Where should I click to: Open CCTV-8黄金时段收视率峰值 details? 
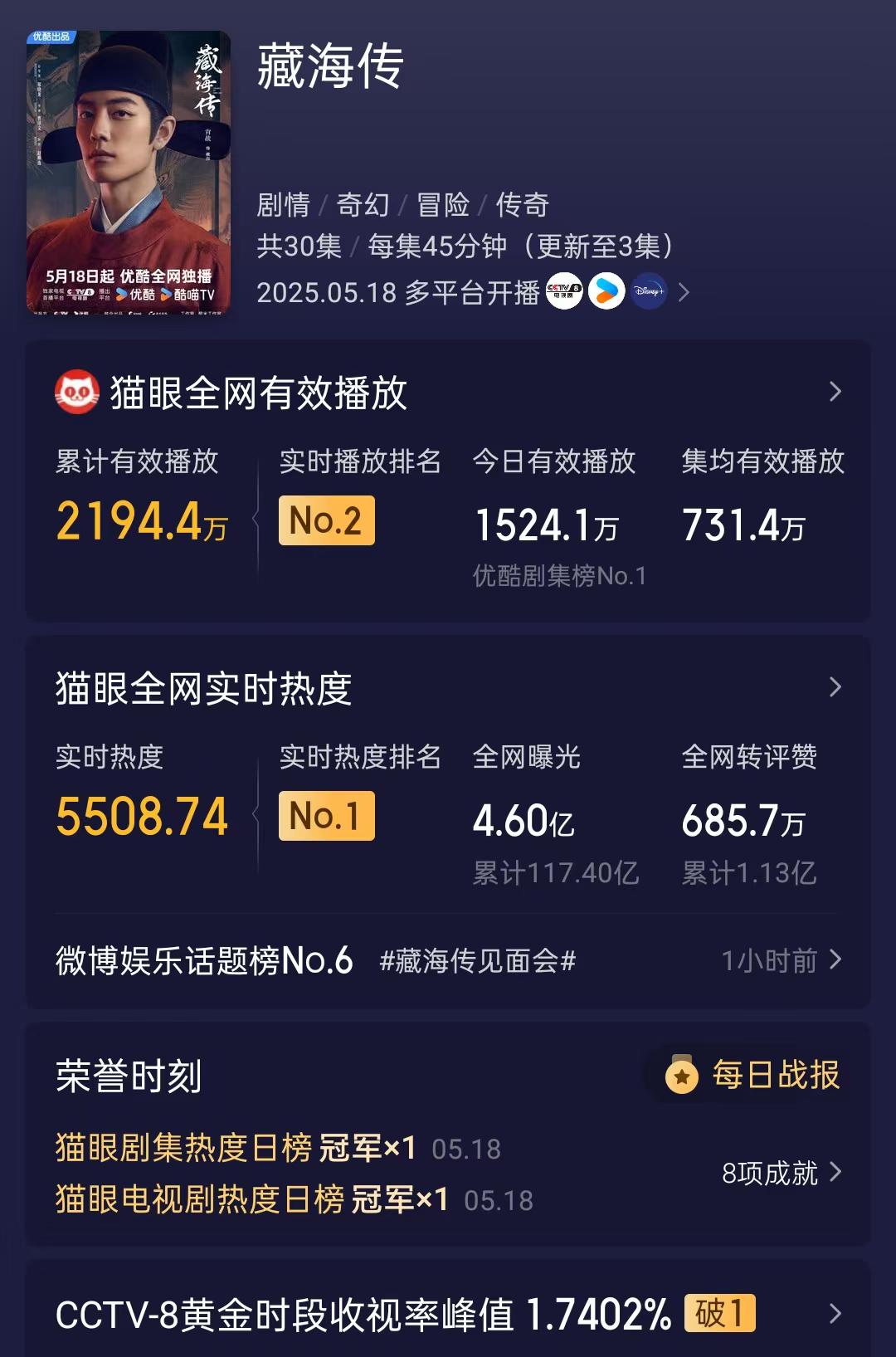(x=835, y=1314)
